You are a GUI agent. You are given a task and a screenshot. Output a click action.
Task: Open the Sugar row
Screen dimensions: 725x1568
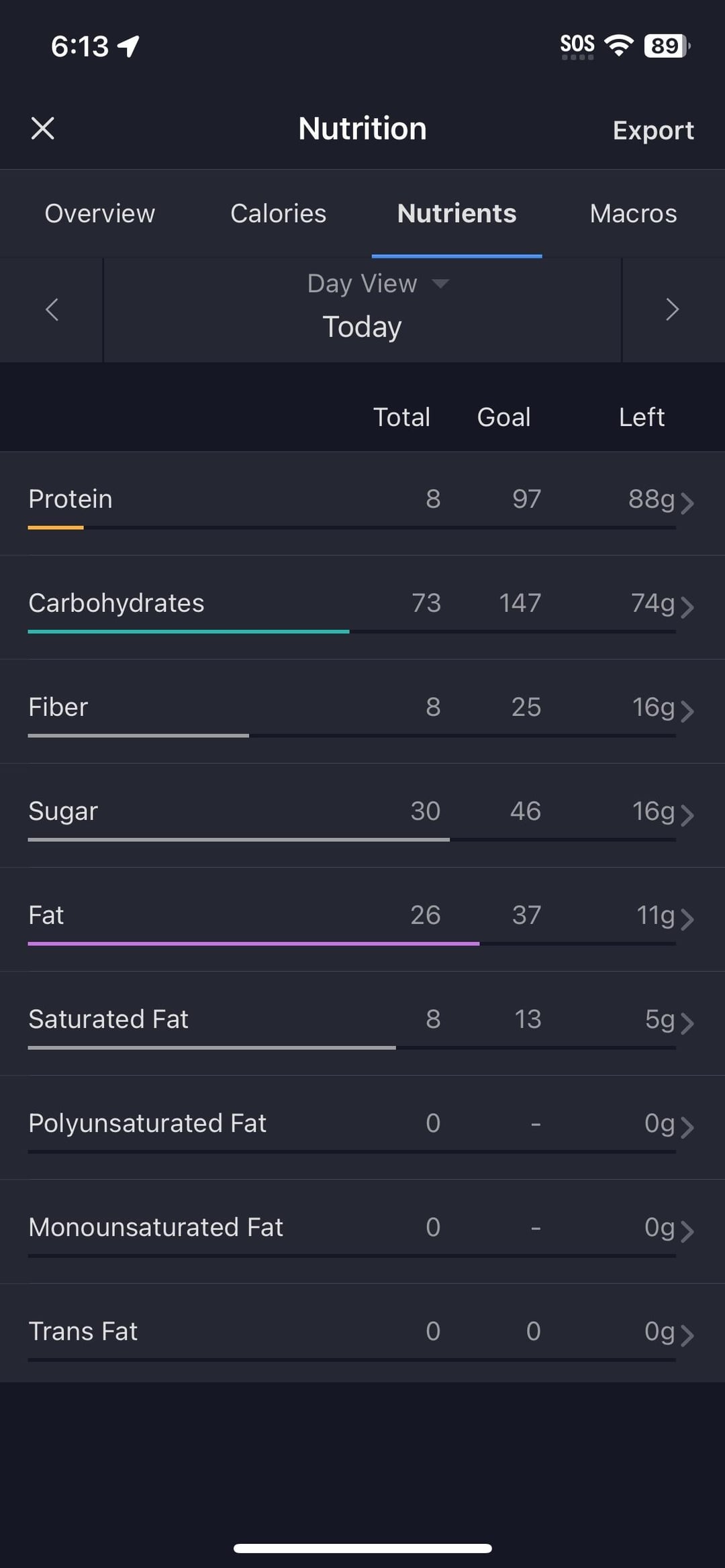tap(362, 815)
